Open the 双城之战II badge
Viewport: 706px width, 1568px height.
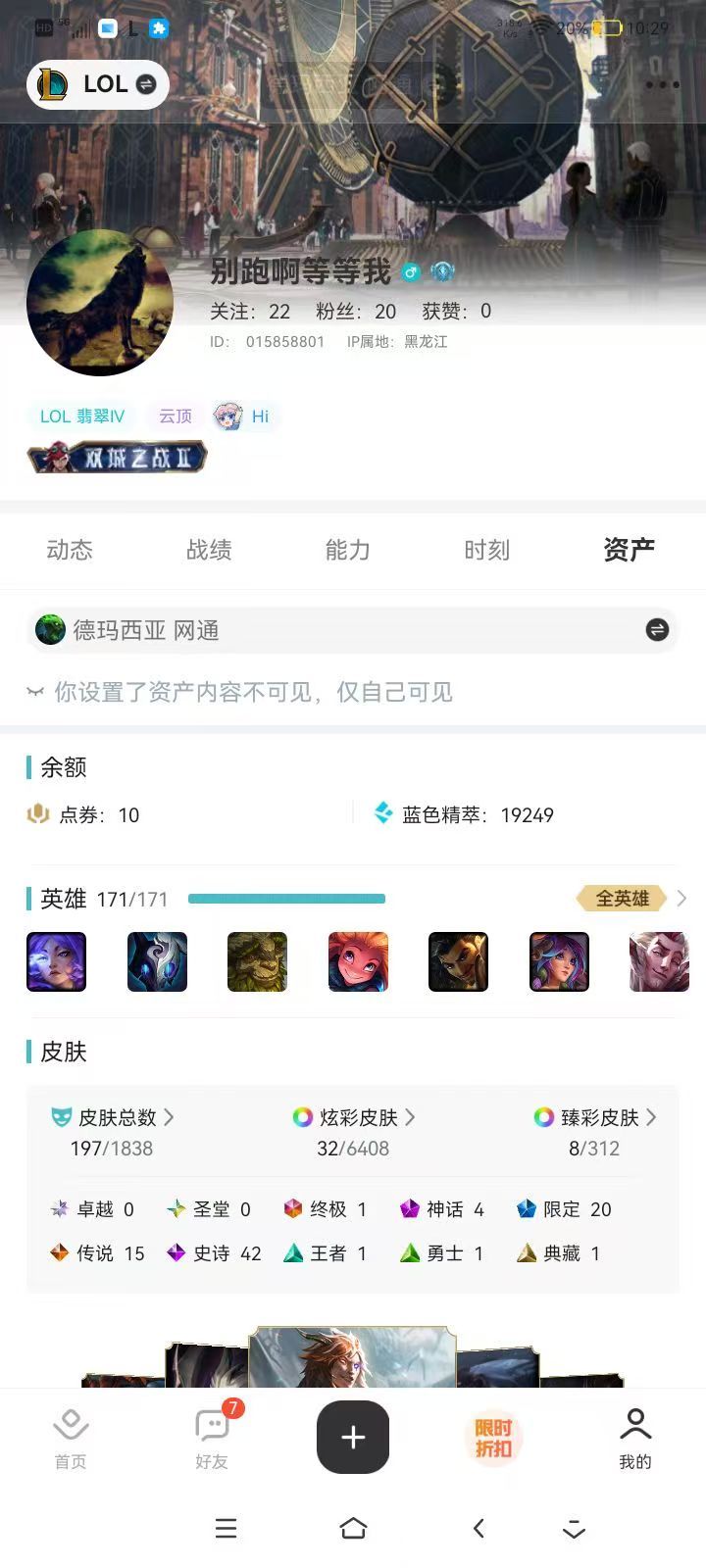tap(118, 458)
